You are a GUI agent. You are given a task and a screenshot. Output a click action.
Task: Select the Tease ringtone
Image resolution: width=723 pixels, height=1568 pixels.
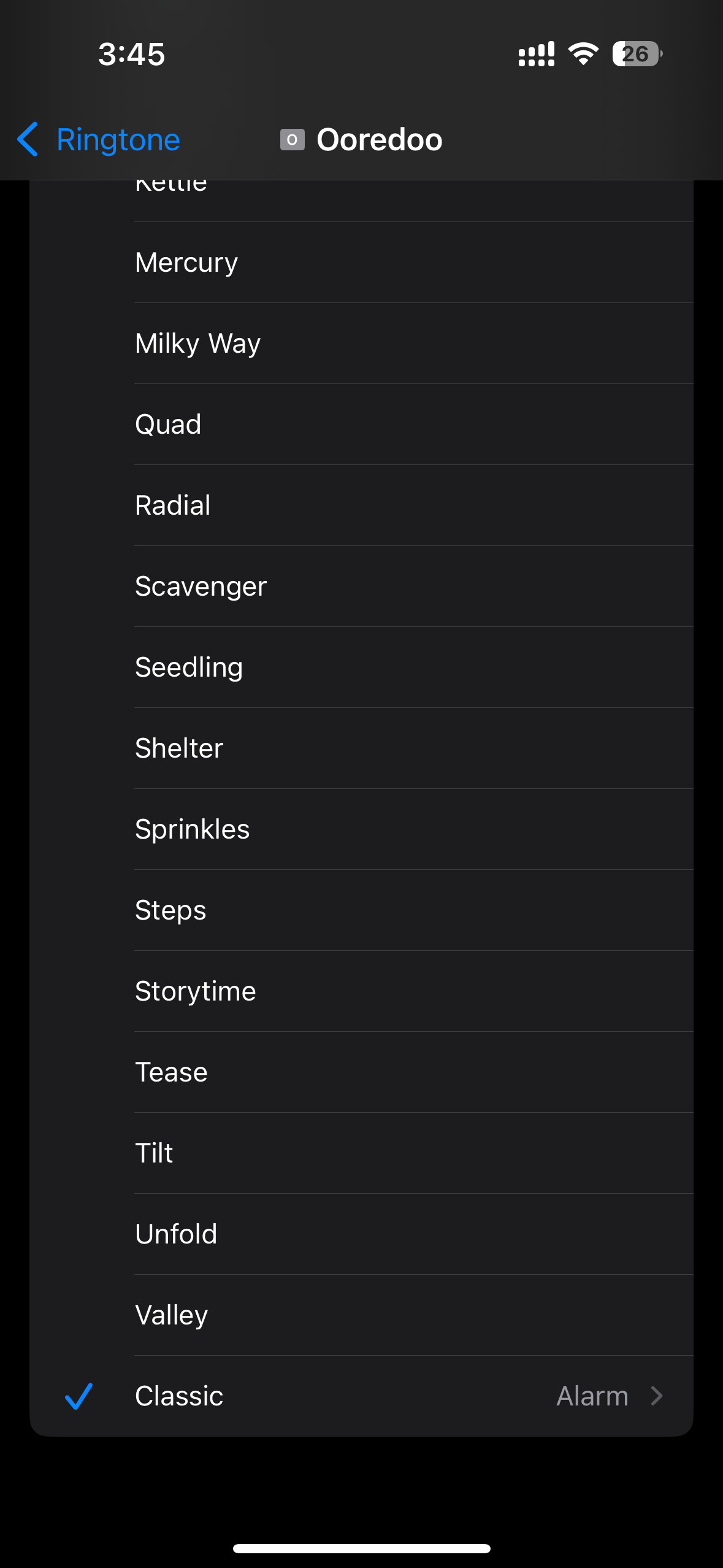click(361, 1072)
